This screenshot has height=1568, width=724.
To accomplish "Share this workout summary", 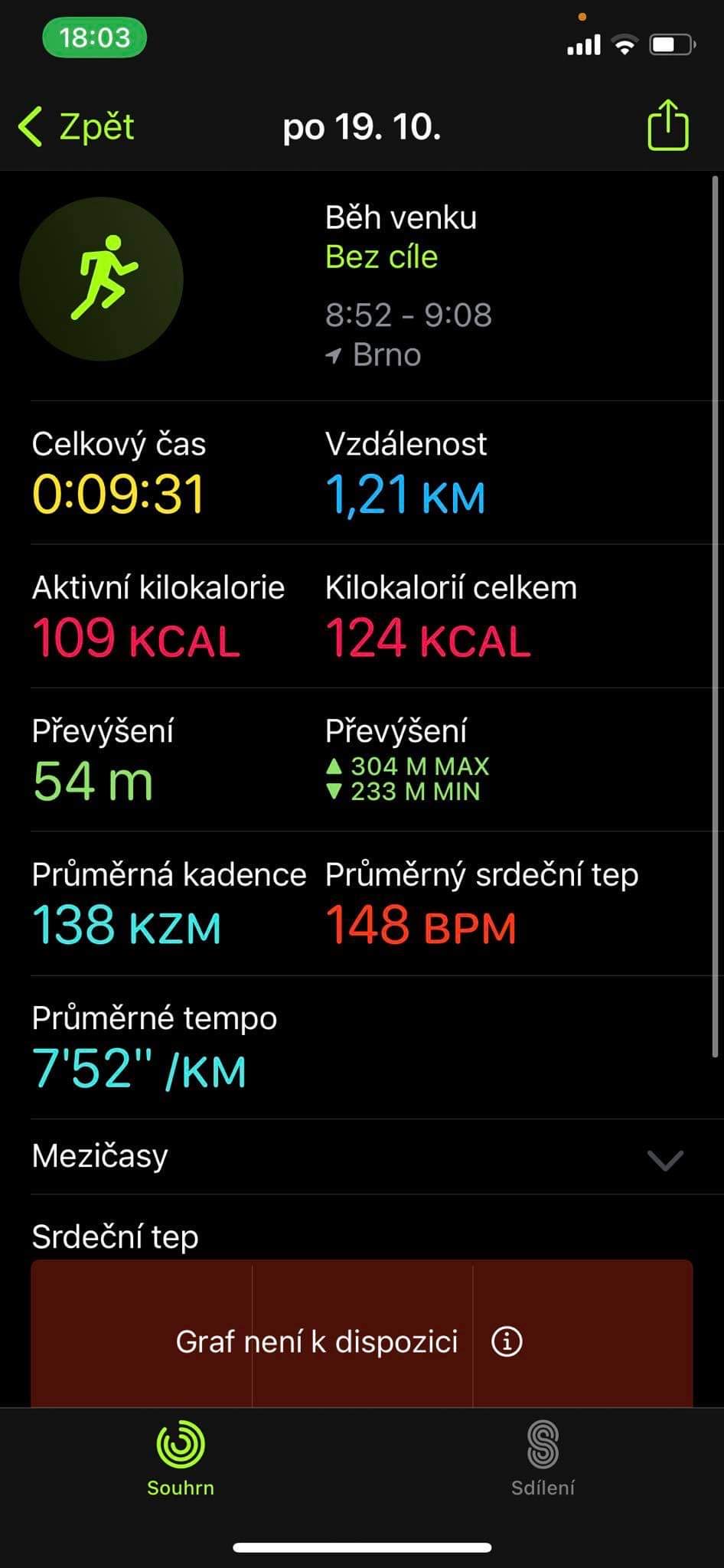I will (668, 125).
